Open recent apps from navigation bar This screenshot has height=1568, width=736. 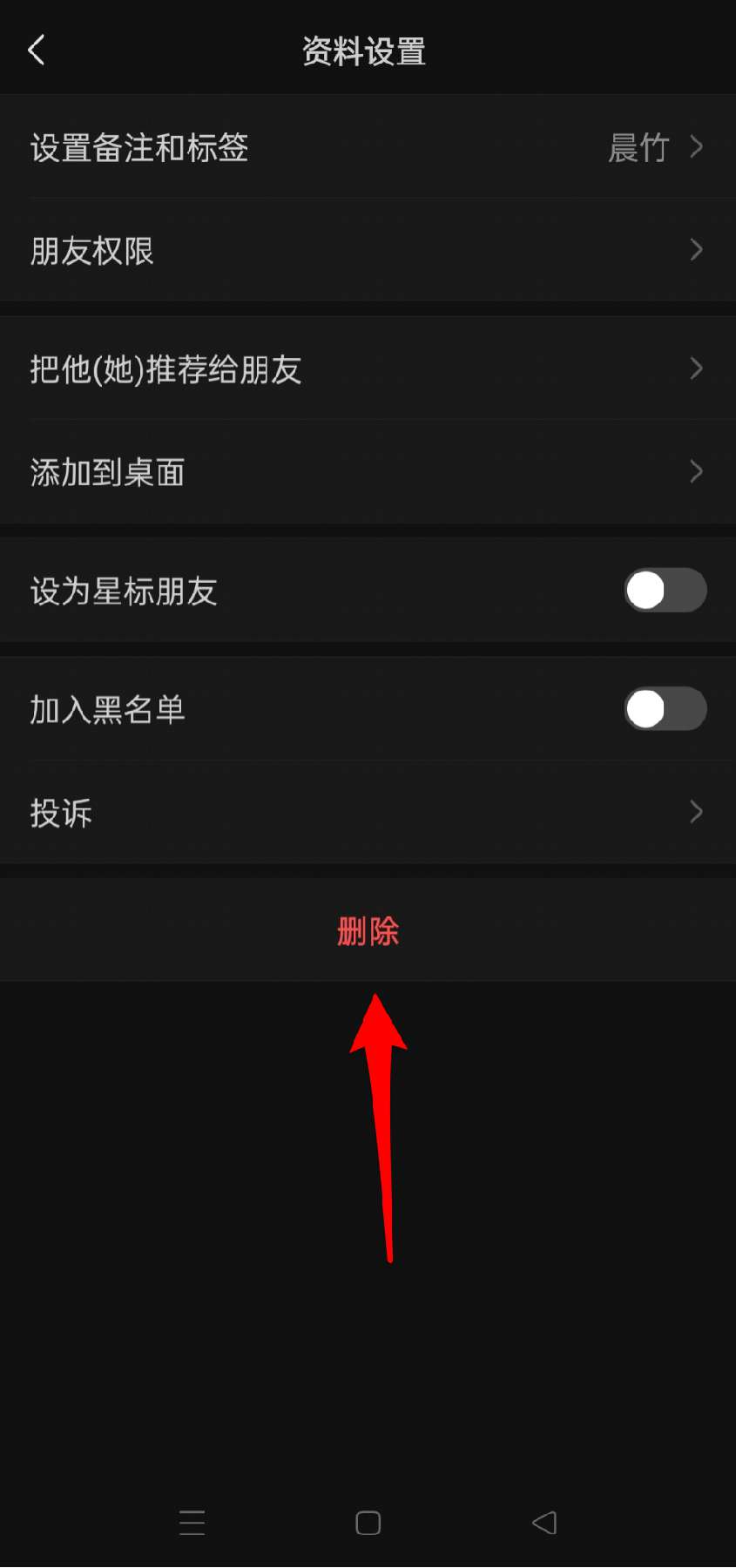pyautogui.click(x=192, y=1523)
